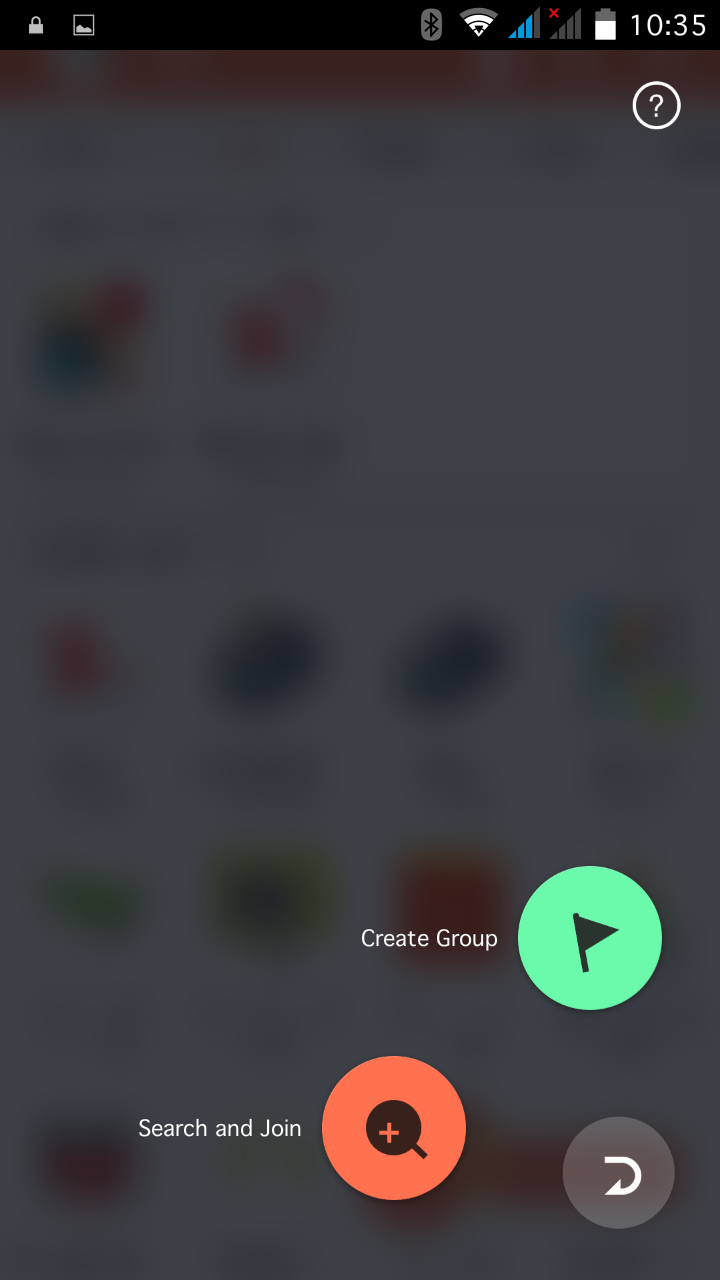Tap the orange Search and Join button
This screenshot has height=1280, width=720.
pos(394,1128)
